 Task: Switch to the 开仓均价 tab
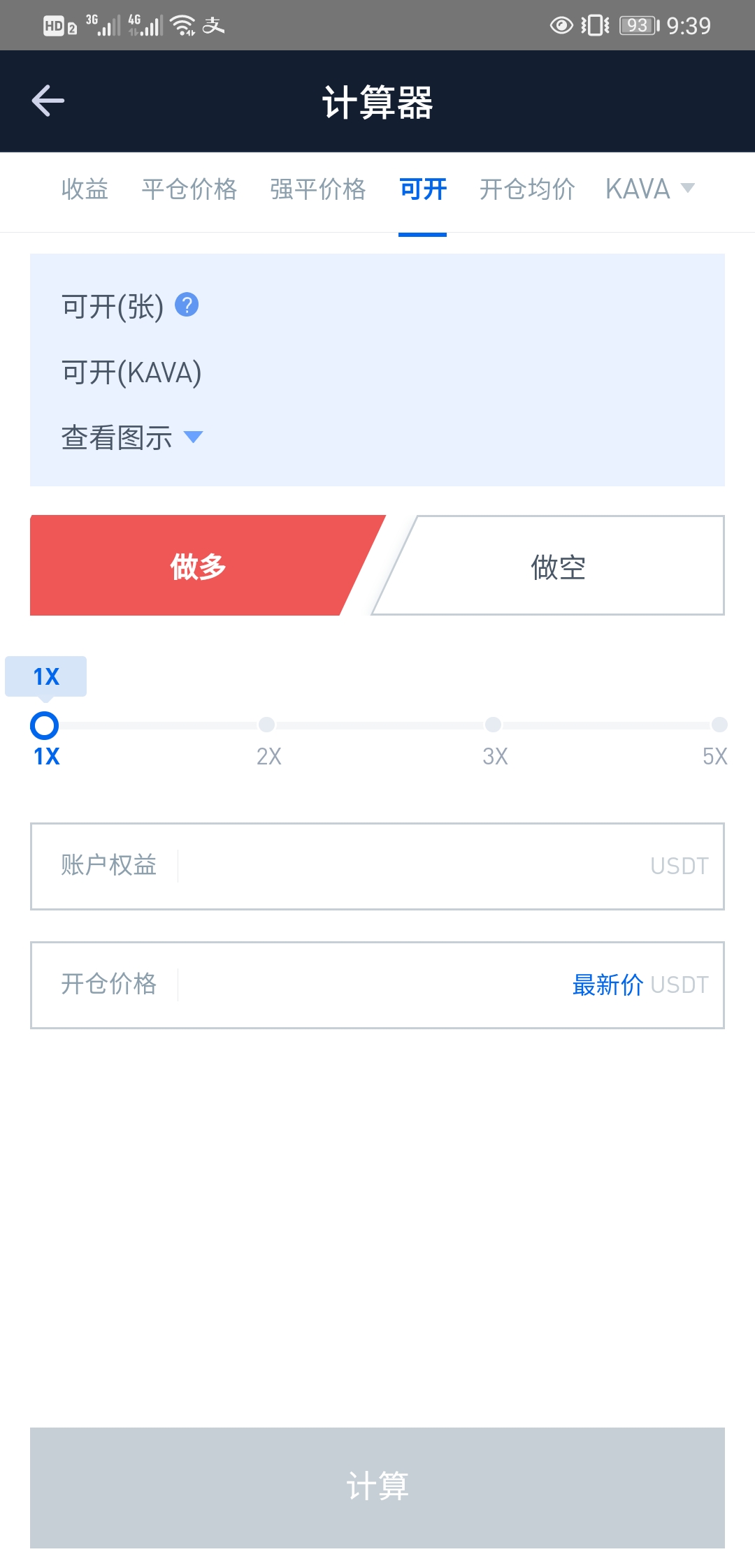tap(527, 189)
